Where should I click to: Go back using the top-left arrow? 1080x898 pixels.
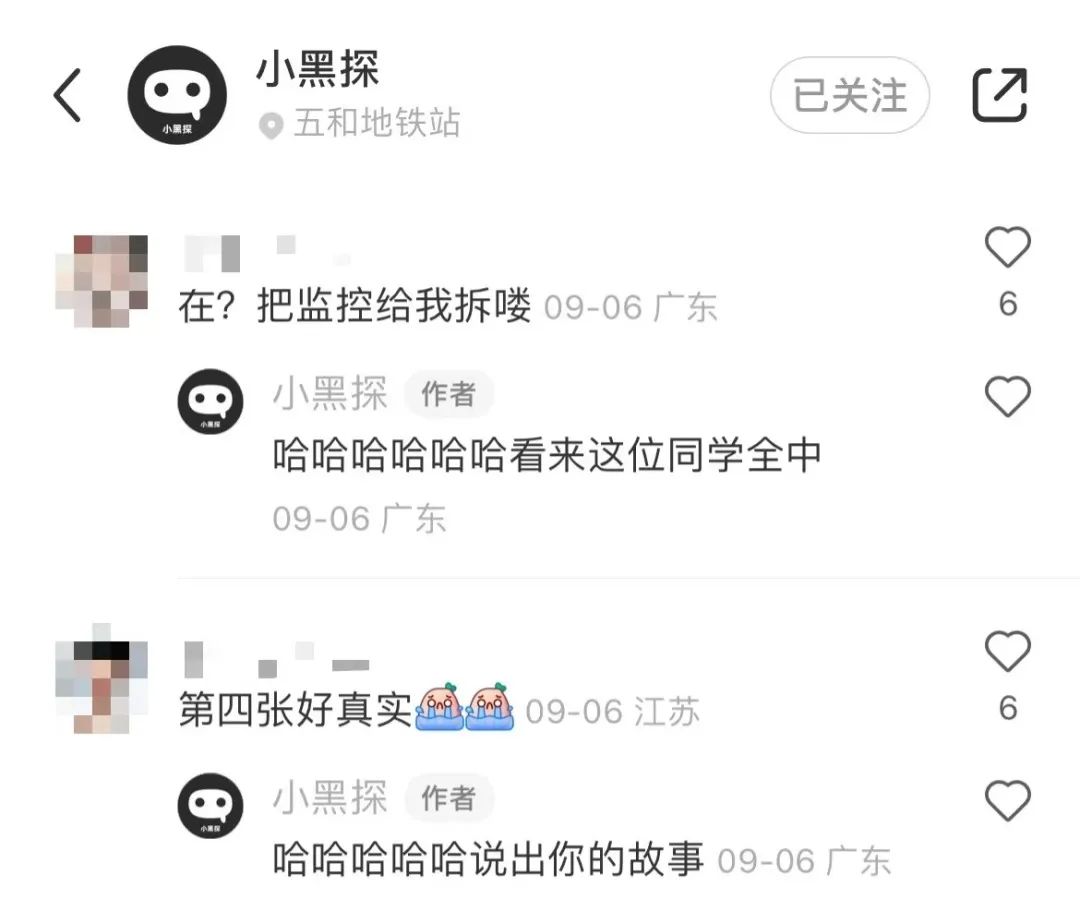[67, 97]
